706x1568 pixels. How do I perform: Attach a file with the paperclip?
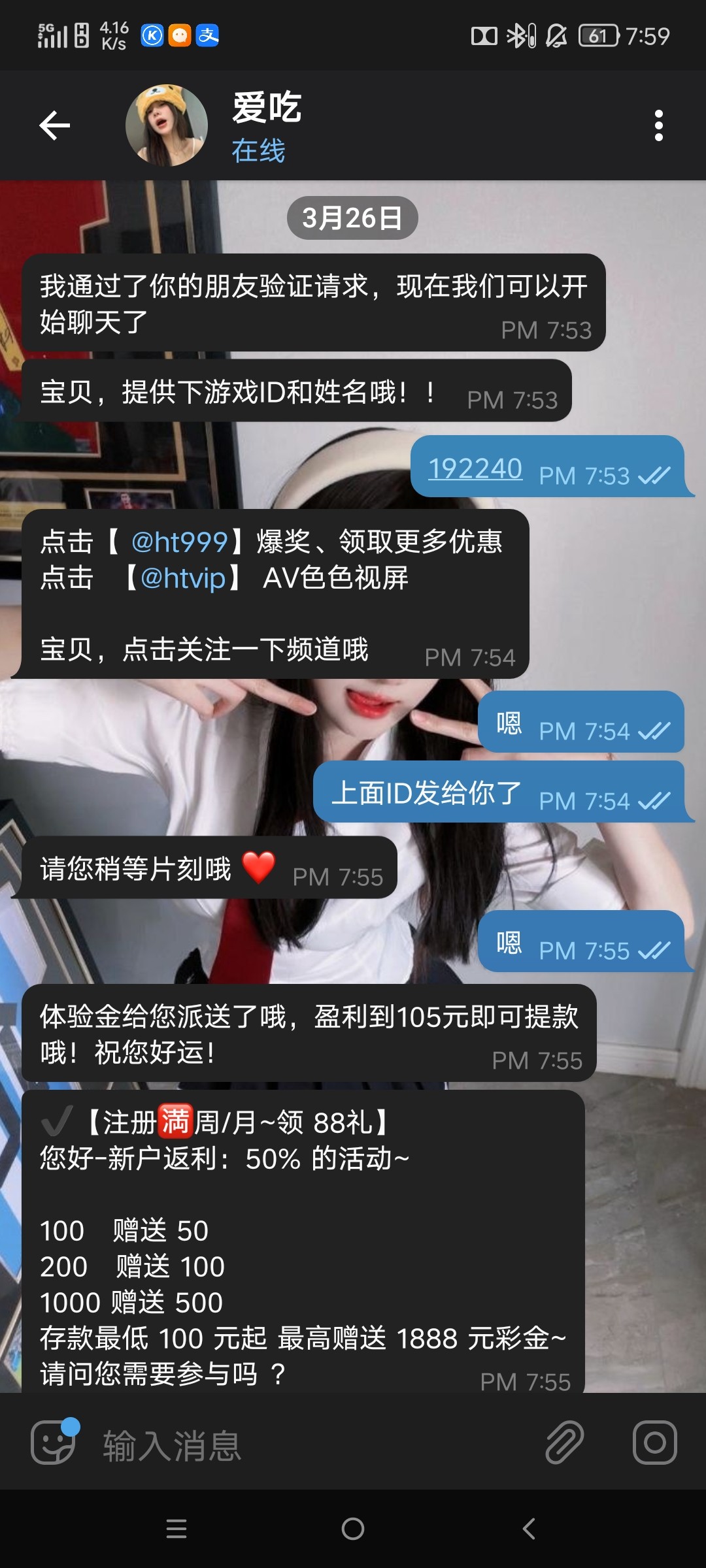563,1443
